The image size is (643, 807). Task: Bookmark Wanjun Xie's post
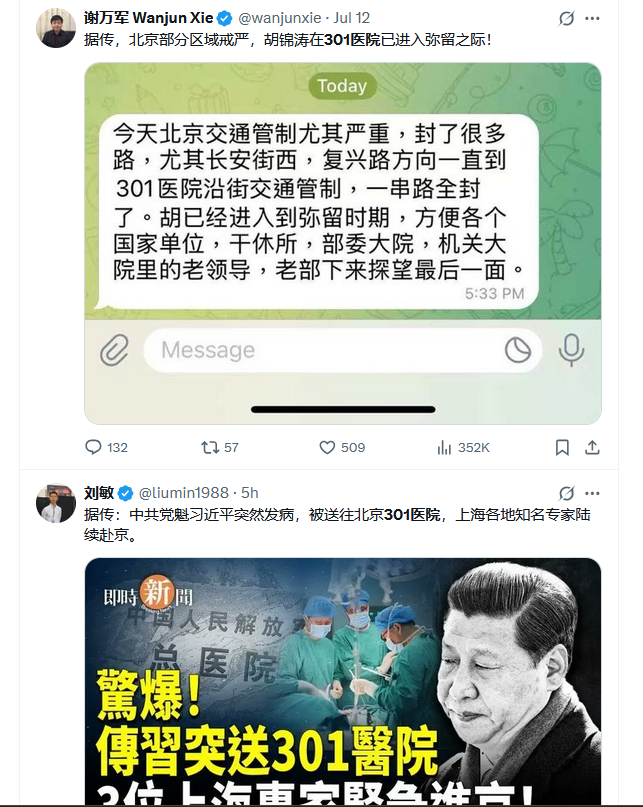point(562,447)
